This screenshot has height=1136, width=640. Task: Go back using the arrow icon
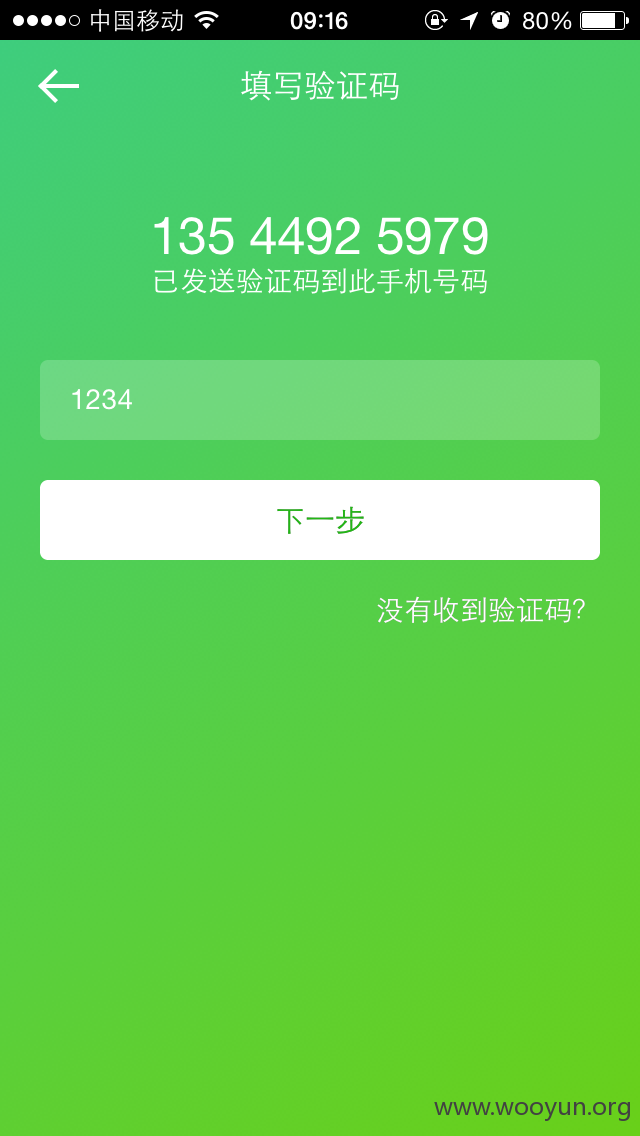click(x=58, y=86)
